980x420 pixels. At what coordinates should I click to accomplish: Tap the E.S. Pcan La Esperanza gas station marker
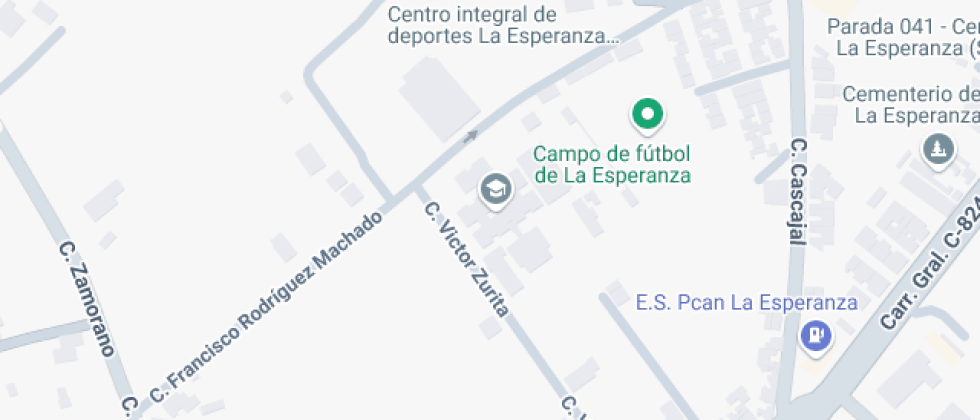(x=817, y=336)
